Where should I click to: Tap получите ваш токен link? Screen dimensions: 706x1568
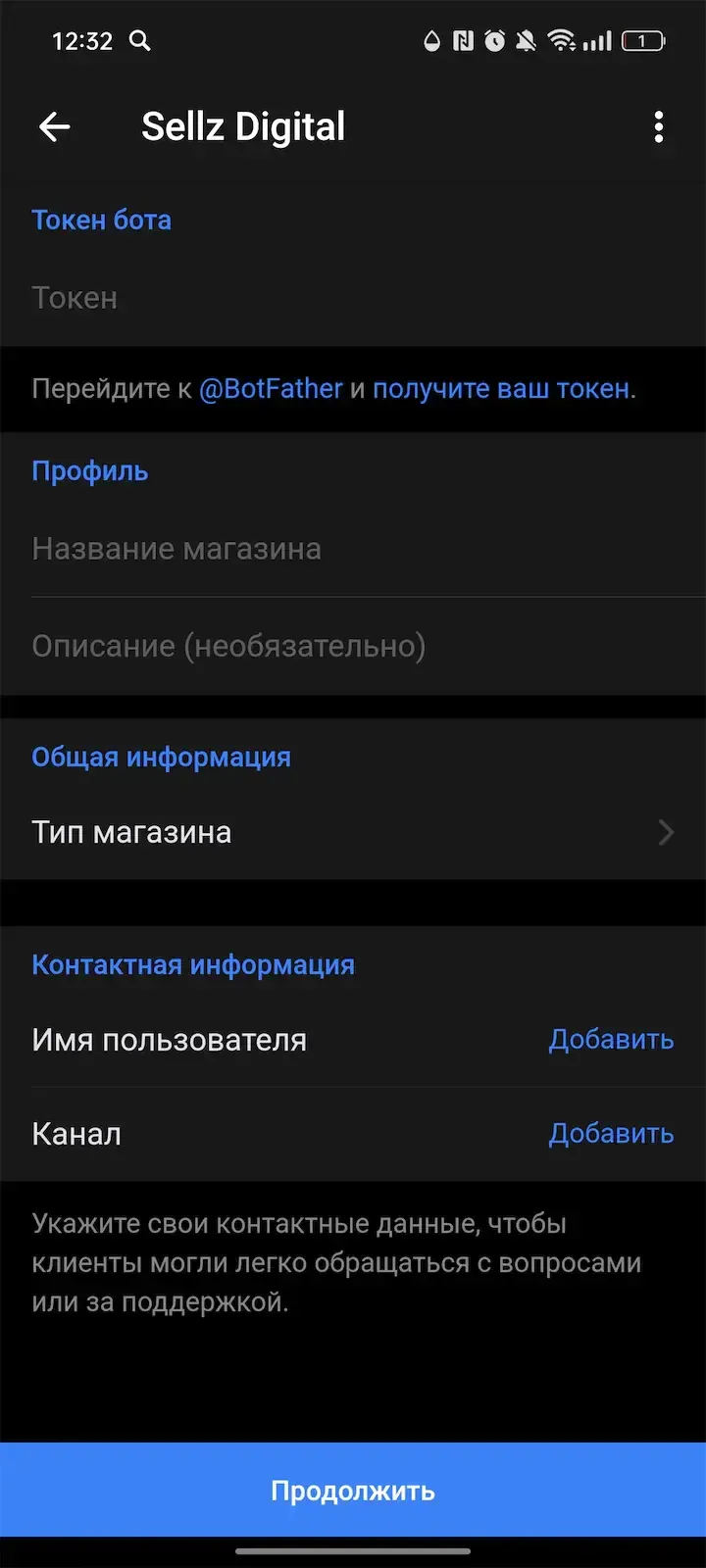click(x=500, y=388)
